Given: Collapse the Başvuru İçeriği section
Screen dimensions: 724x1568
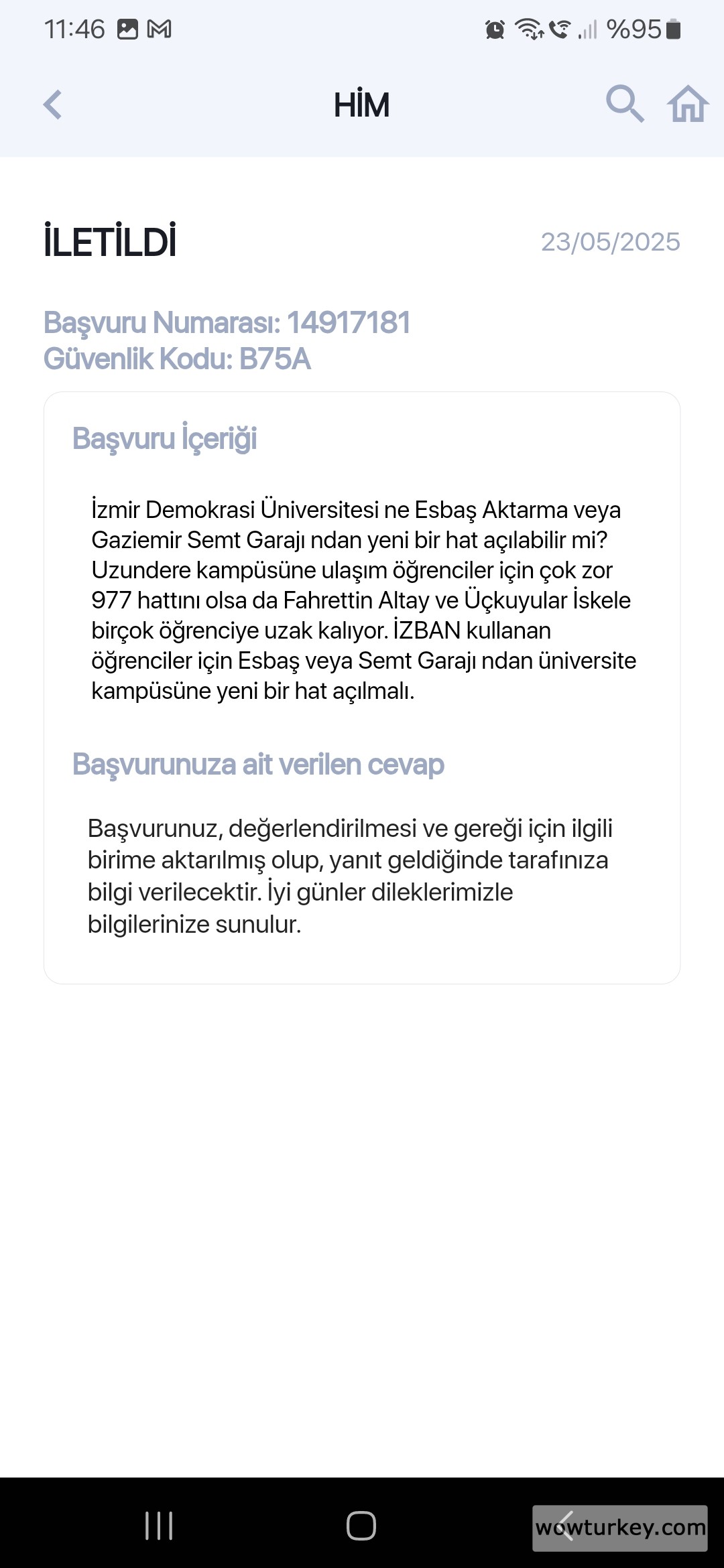Looking at the screenshot, I should (165, 439).
